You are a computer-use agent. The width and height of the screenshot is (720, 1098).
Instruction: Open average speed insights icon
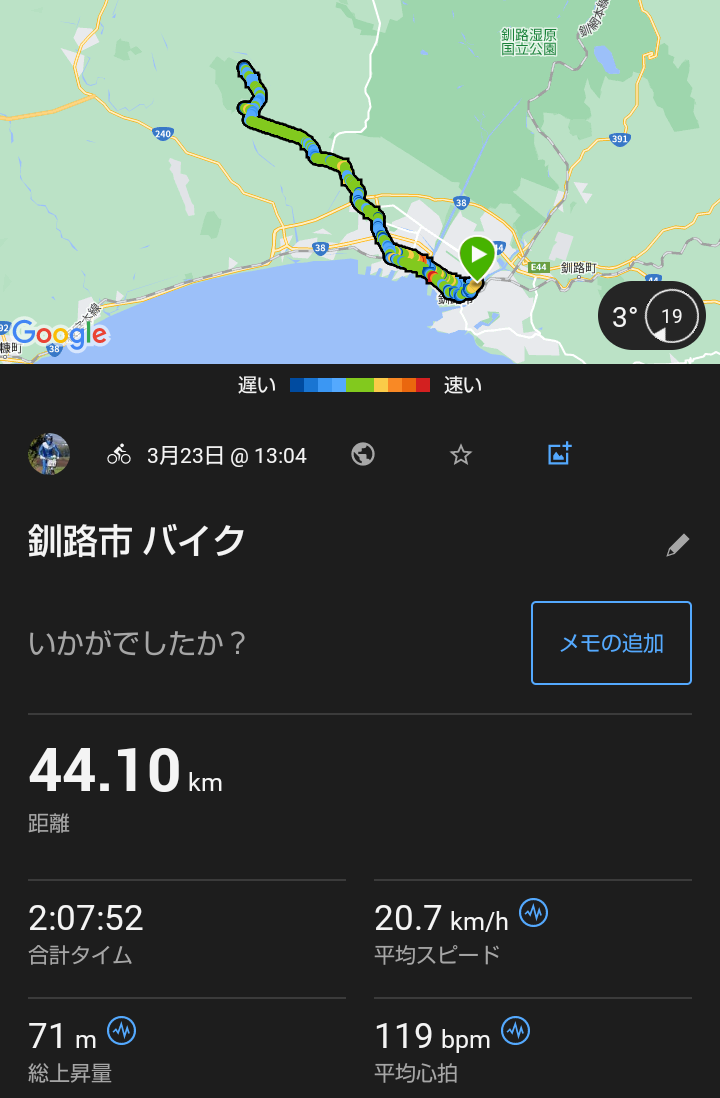[x=534, y=912]
